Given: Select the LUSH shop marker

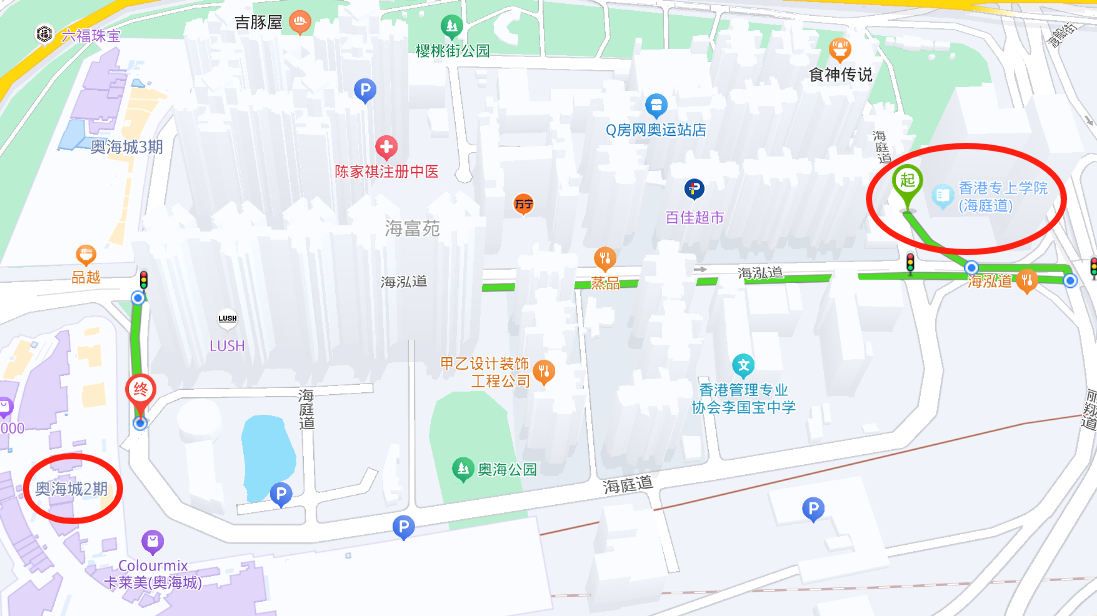Looking at the screenshot, I should pyautogui.click(x=227, y=321).
